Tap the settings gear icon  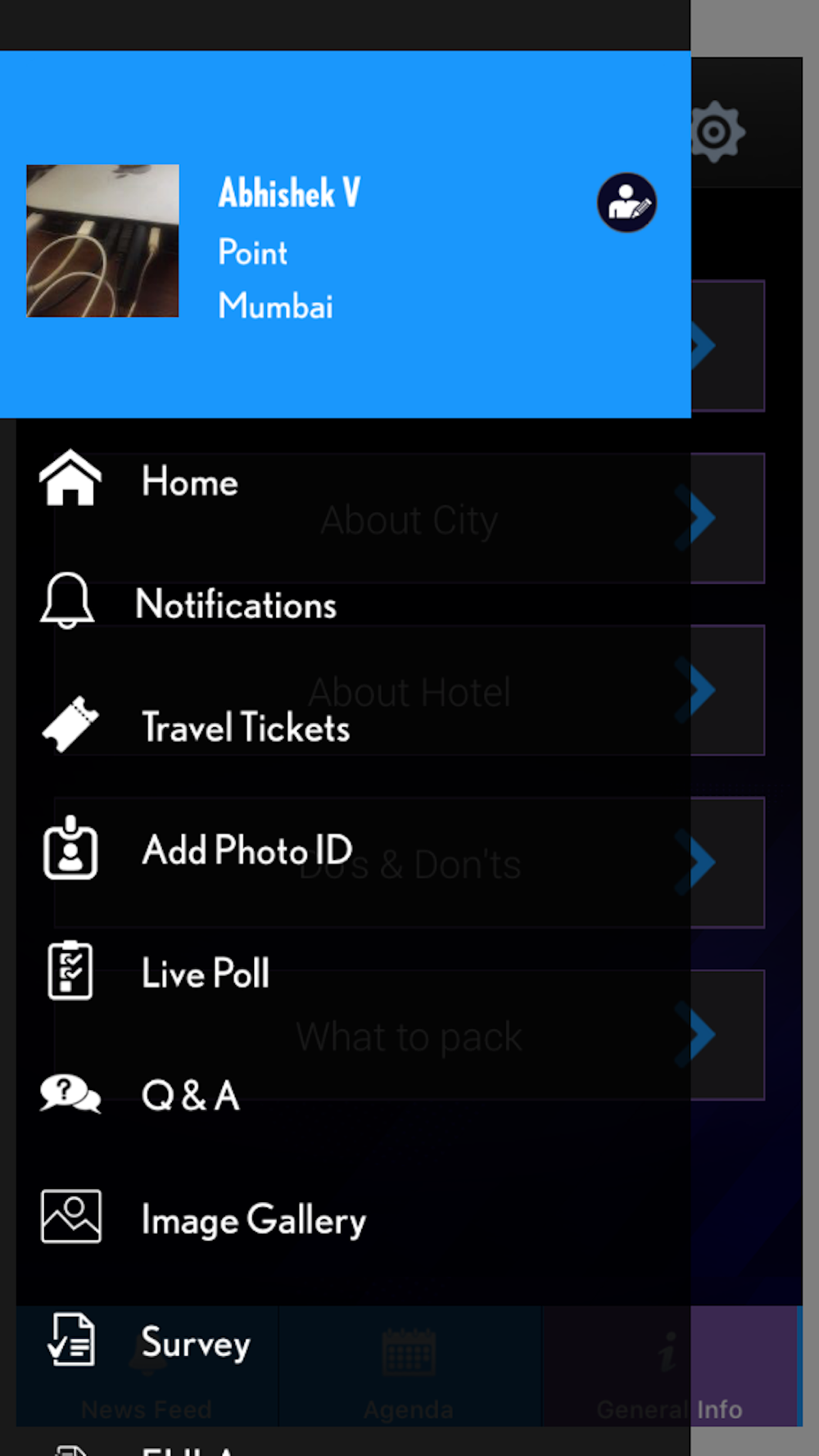point(716,131)
